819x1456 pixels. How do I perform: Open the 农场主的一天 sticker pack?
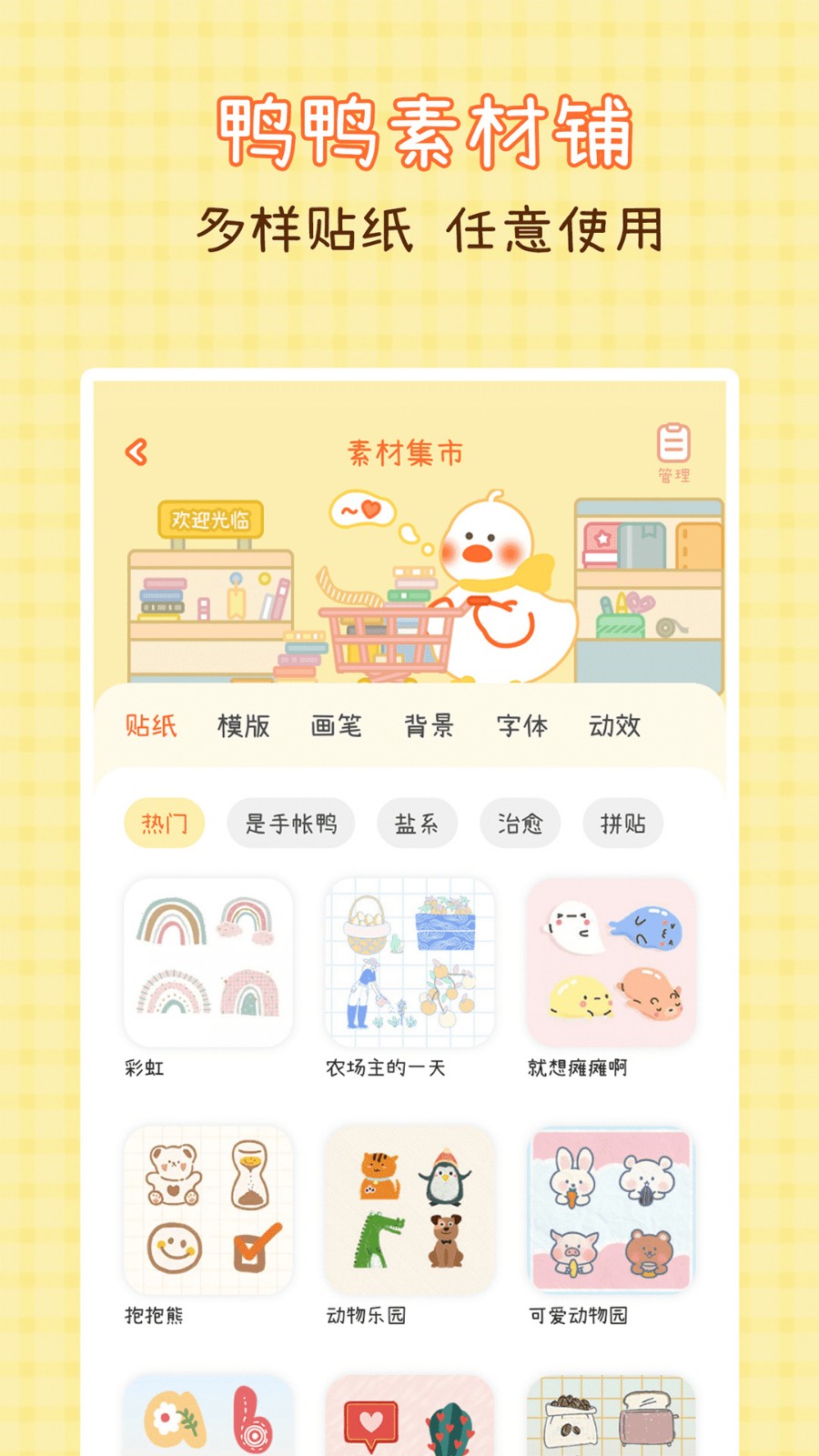(x=409, y=962)
